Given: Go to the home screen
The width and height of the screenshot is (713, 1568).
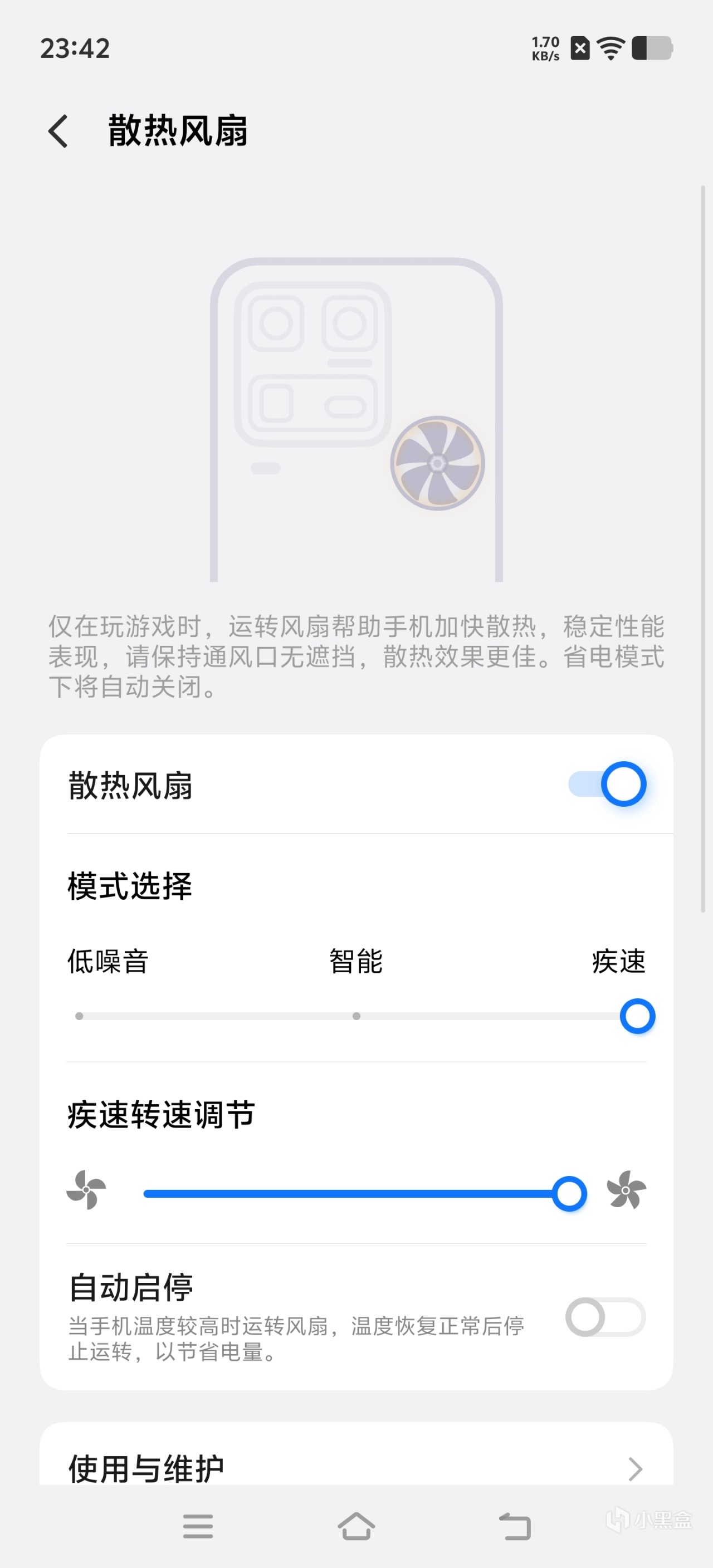Looking at the screenshot, I should pyautogui.click(x=356, y=1527).
